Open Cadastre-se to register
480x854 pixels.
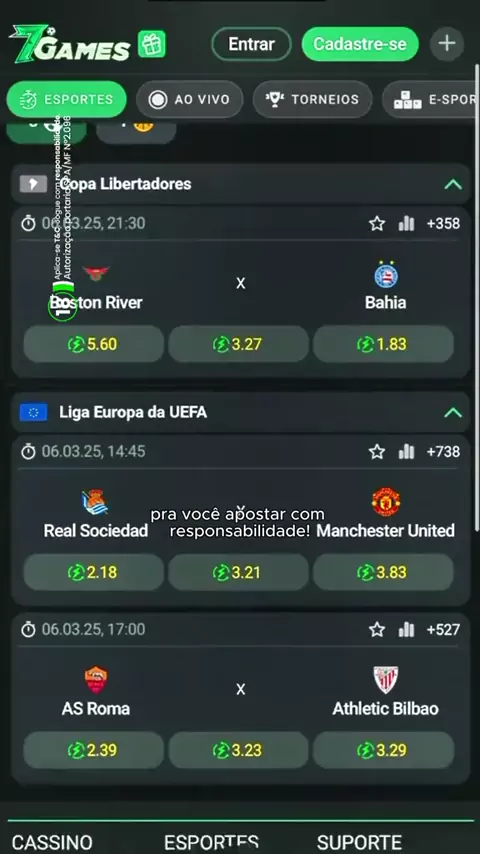(x=360, y=44)
